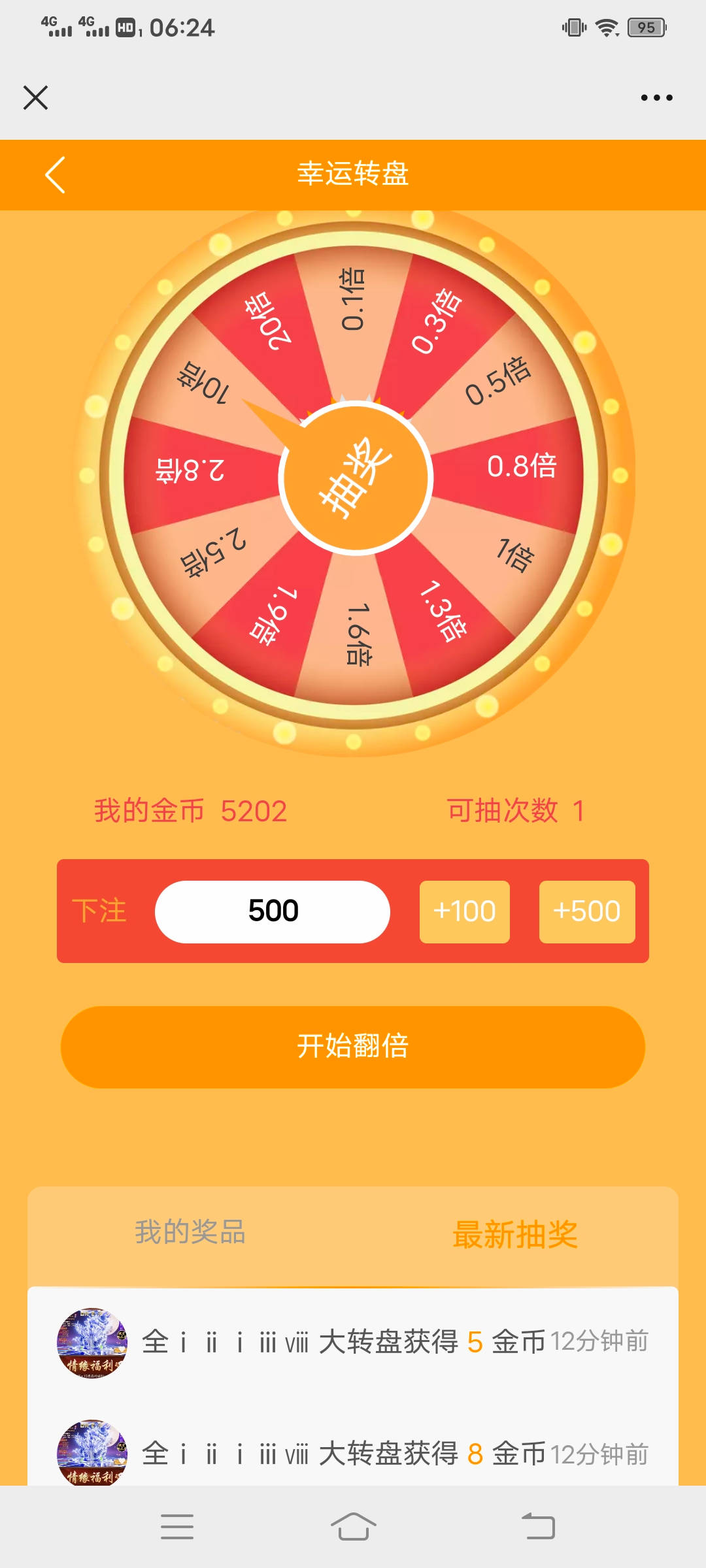Tap the 抽奖 button in the wheel center
The height and width of the screenshot is (1568, 706).
tap(356, 478)
